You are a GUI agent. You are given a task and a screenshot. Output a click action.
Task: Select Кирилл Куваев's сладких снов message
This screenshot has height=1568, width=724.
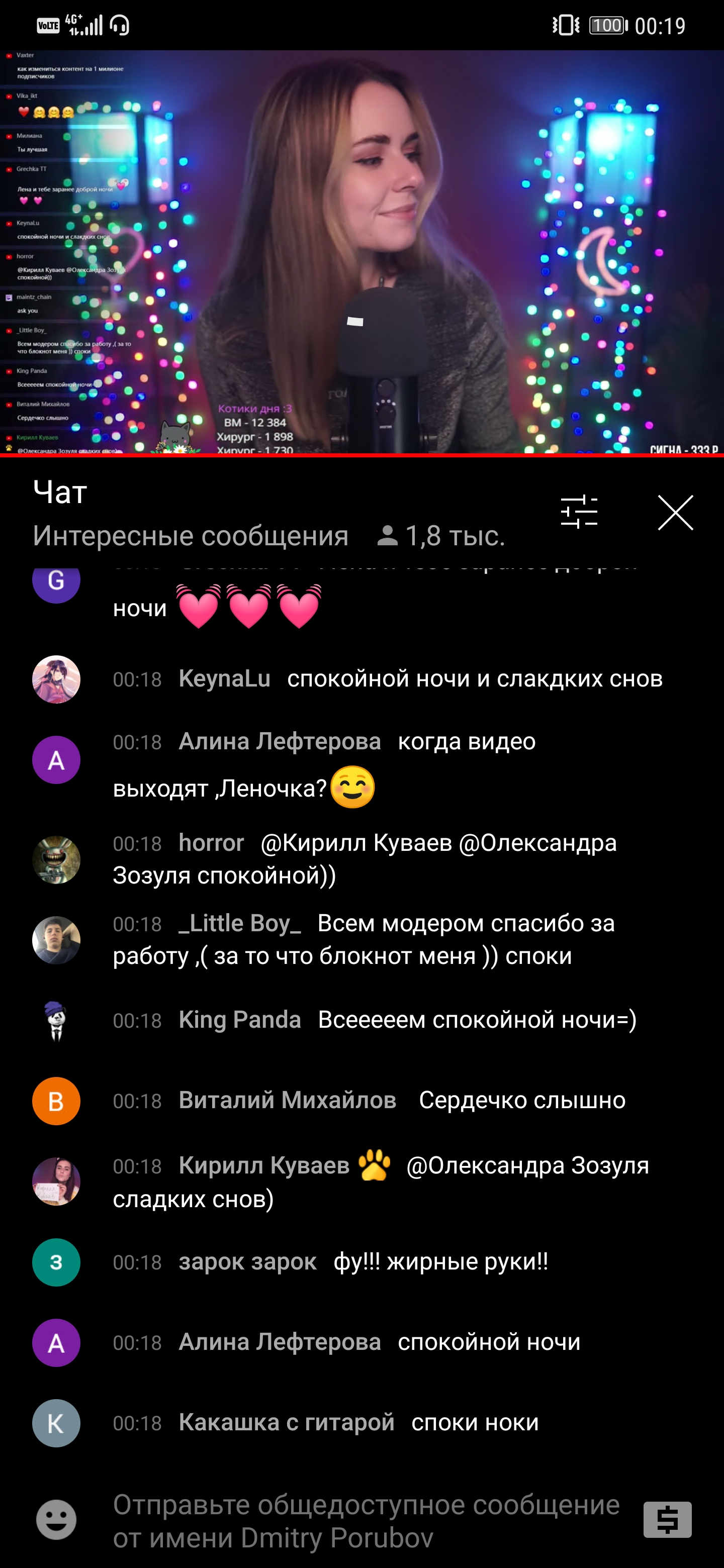click(361, 1182)
